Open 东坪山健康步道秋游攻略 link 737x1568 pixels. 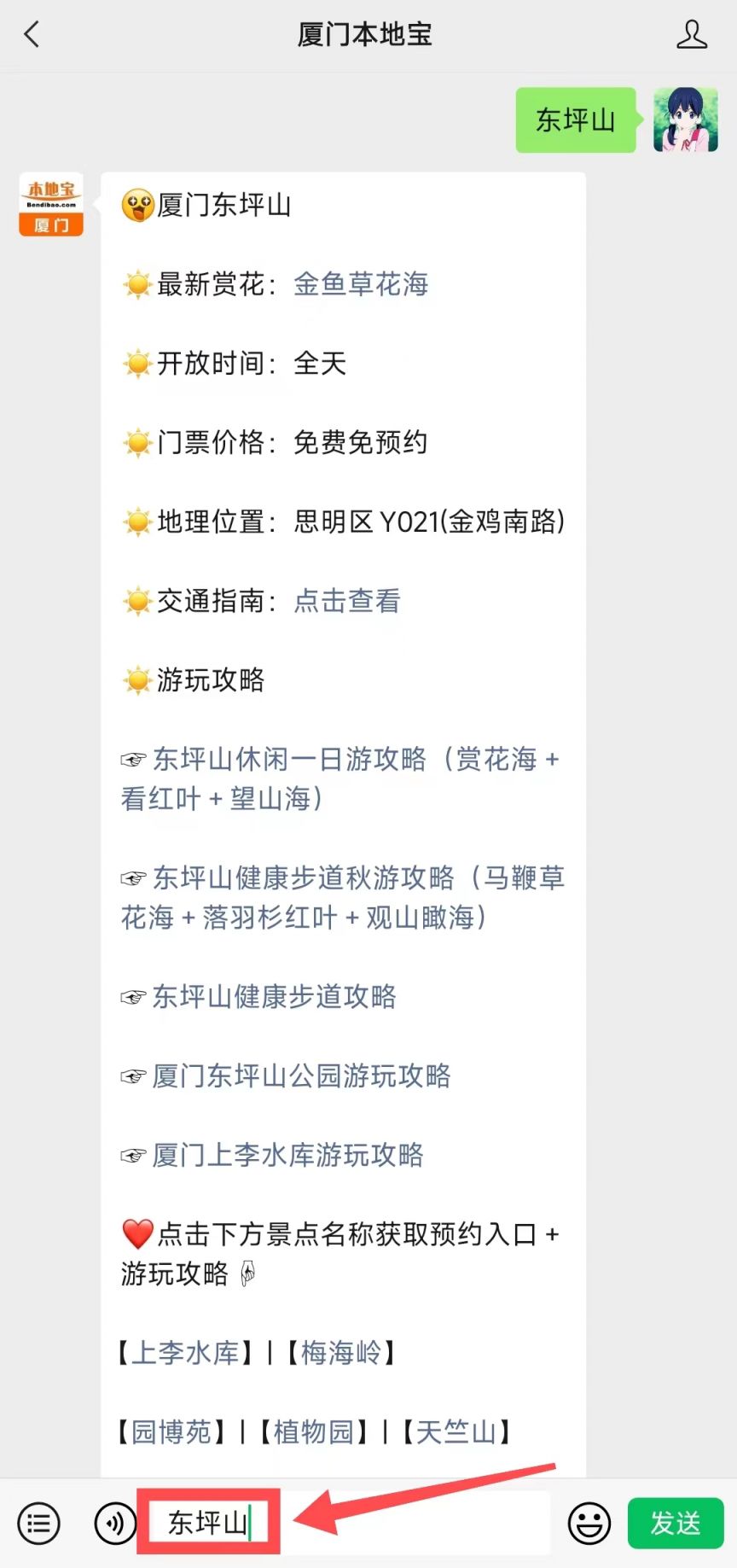click(x=343, y=897)
